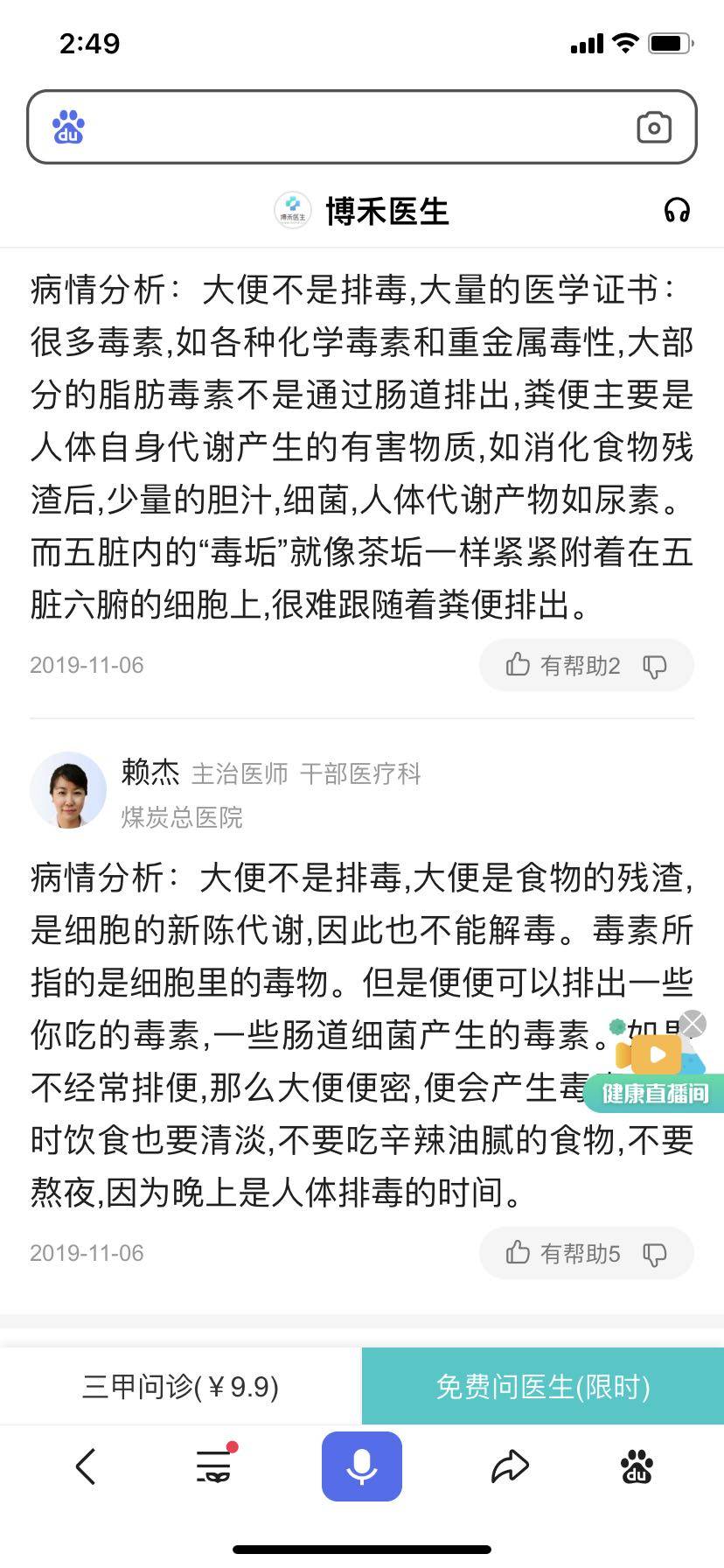Image resolution: width=724 pixels, height=1568 pixels.
Task: Open the browser menu with red dot
Action: [214, 1466]
